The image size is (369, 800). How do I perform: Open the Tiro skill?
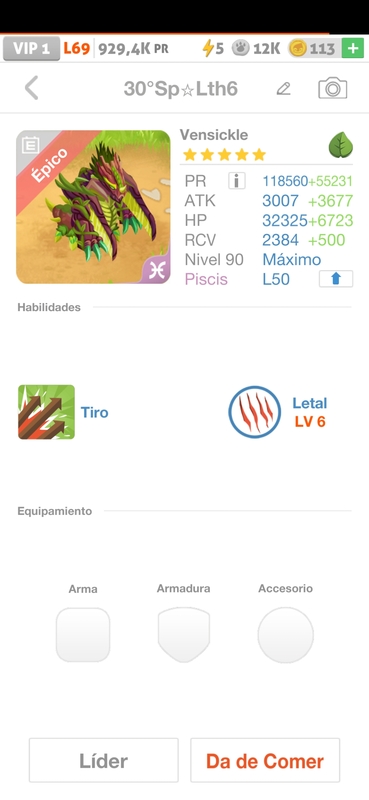pos(46,412)
